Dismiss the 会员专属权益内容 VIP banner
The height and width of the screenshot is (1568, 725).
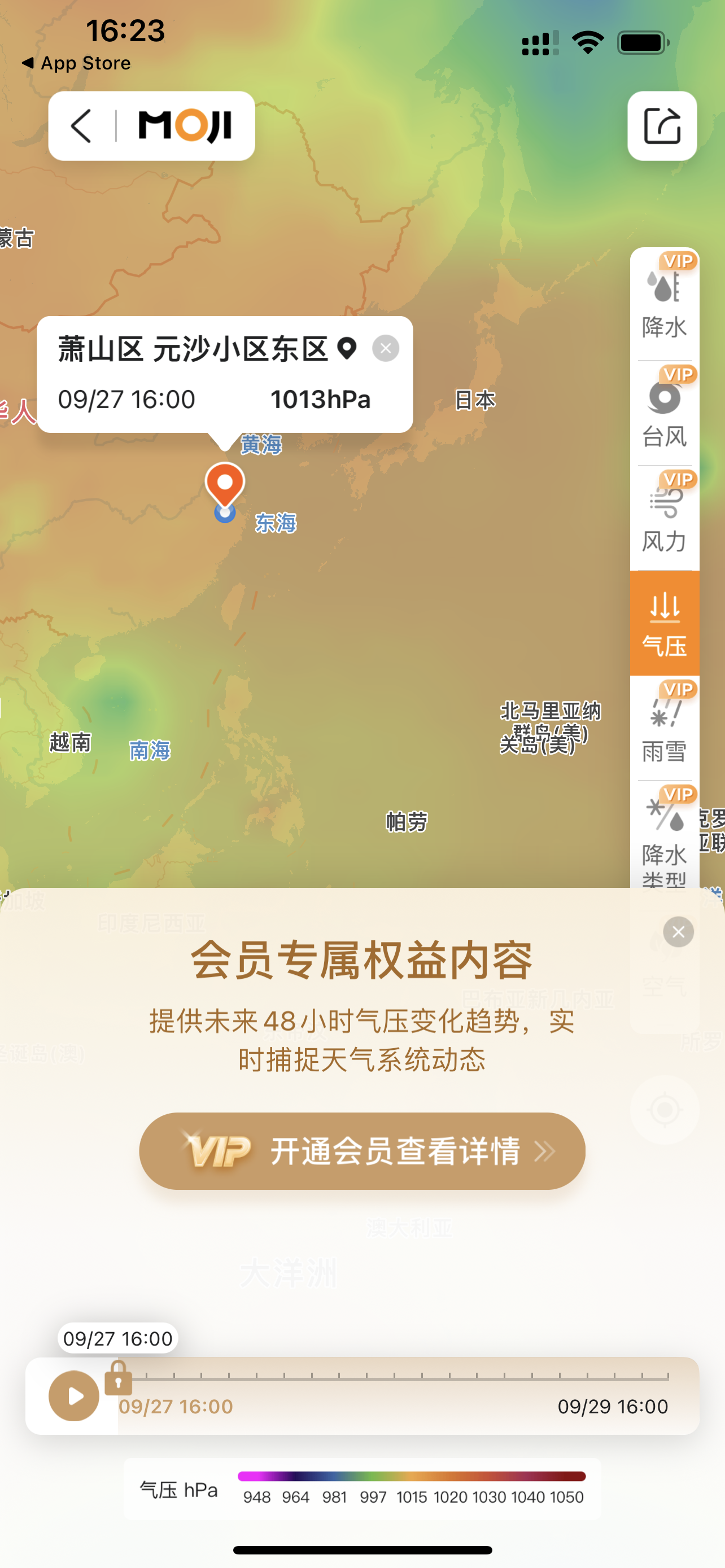pos(678,932)
